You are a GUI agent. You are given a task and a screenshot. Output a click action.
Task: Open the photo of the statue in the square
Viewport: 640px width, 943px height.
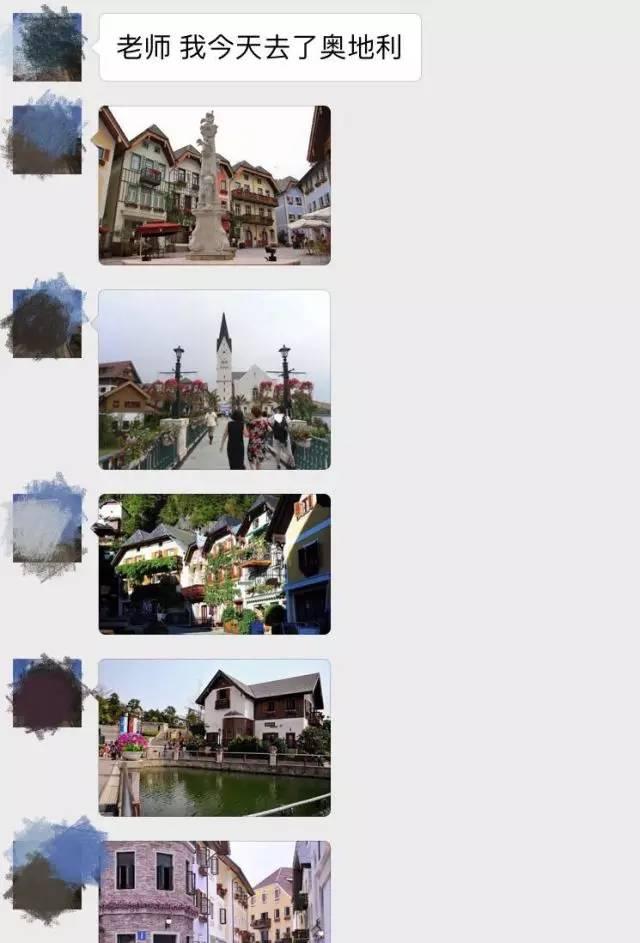click(x=214, y=185)
